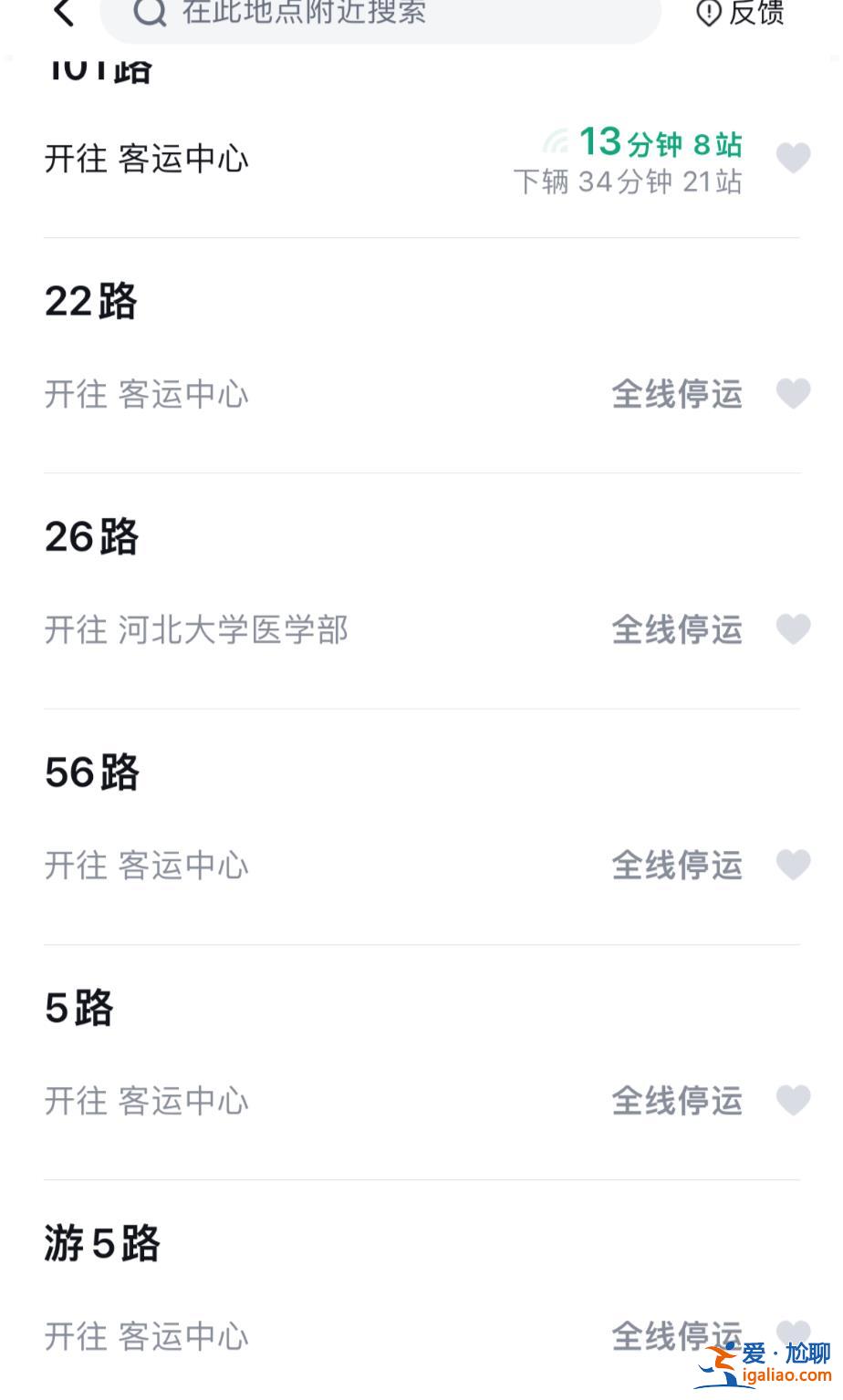View the 56路 bus line details

(x=421, y=826)
